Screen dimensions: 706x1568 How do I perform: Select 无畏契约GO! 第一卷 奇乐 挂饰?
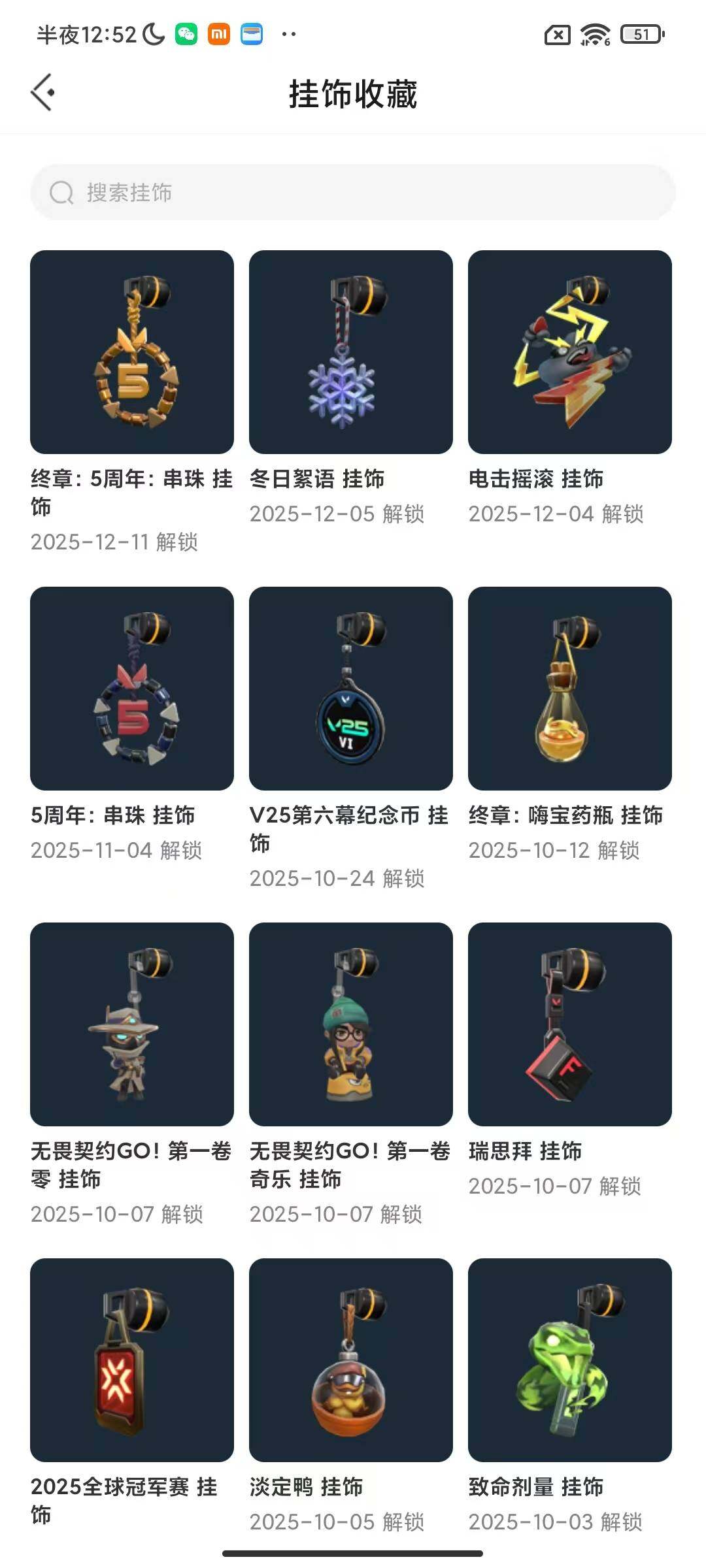[x=351, y=1024]
